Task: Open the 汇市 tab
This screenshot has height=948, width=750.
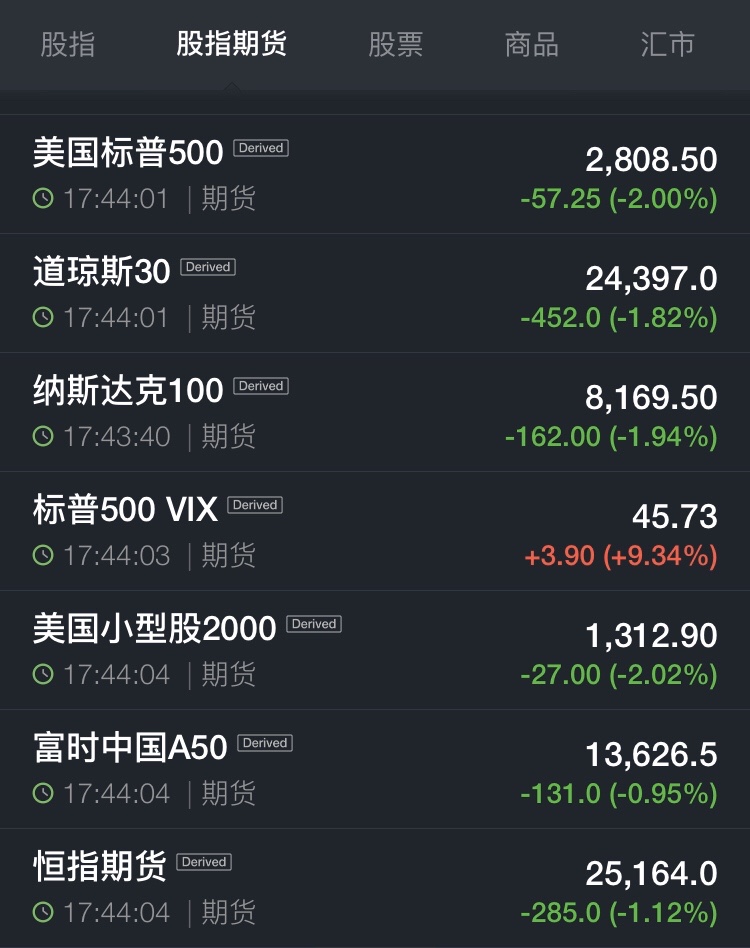Action: click(666, 45)
